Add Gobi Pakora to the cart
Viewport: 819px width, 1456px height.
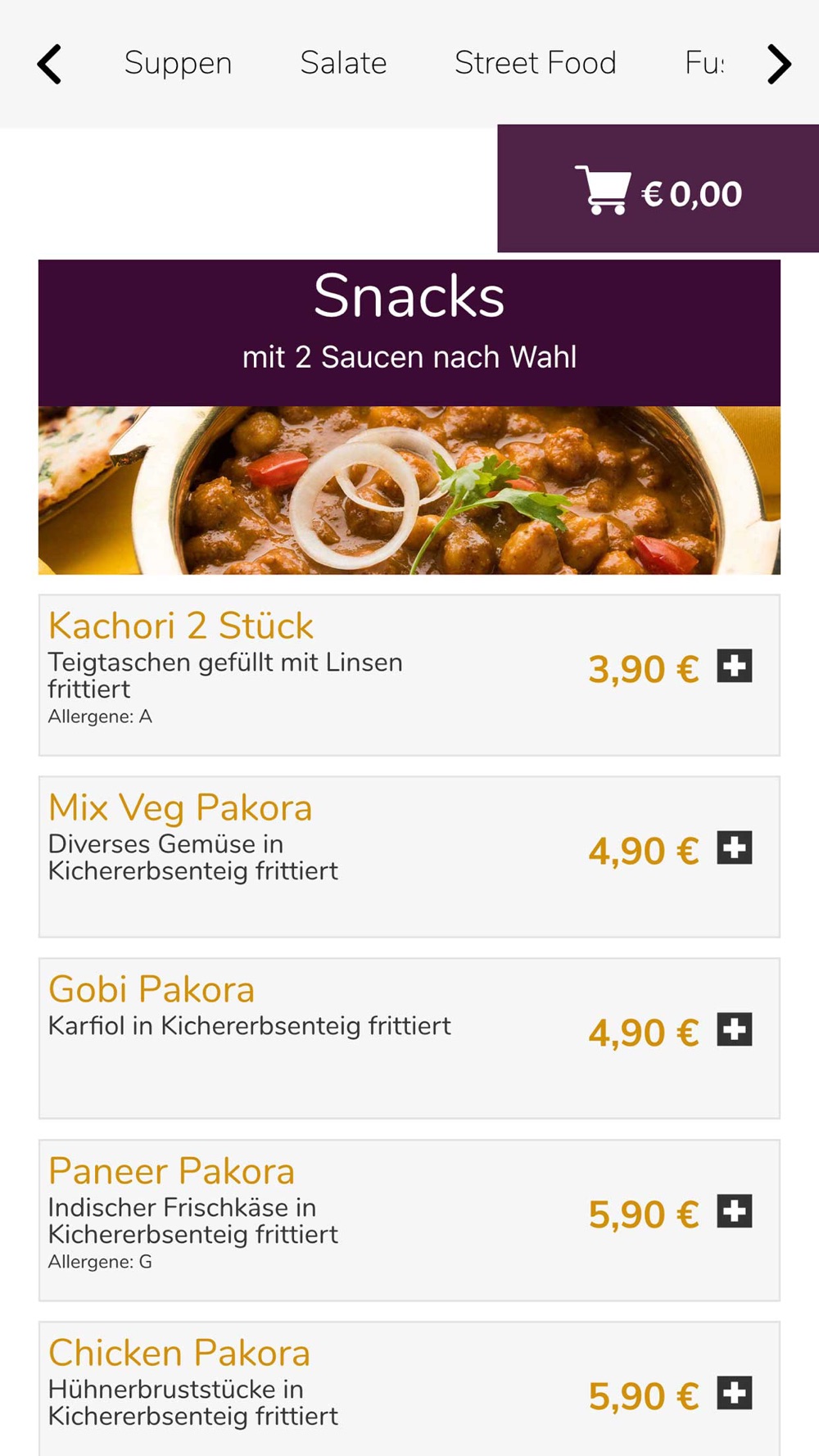click(x=734, y=1029)
